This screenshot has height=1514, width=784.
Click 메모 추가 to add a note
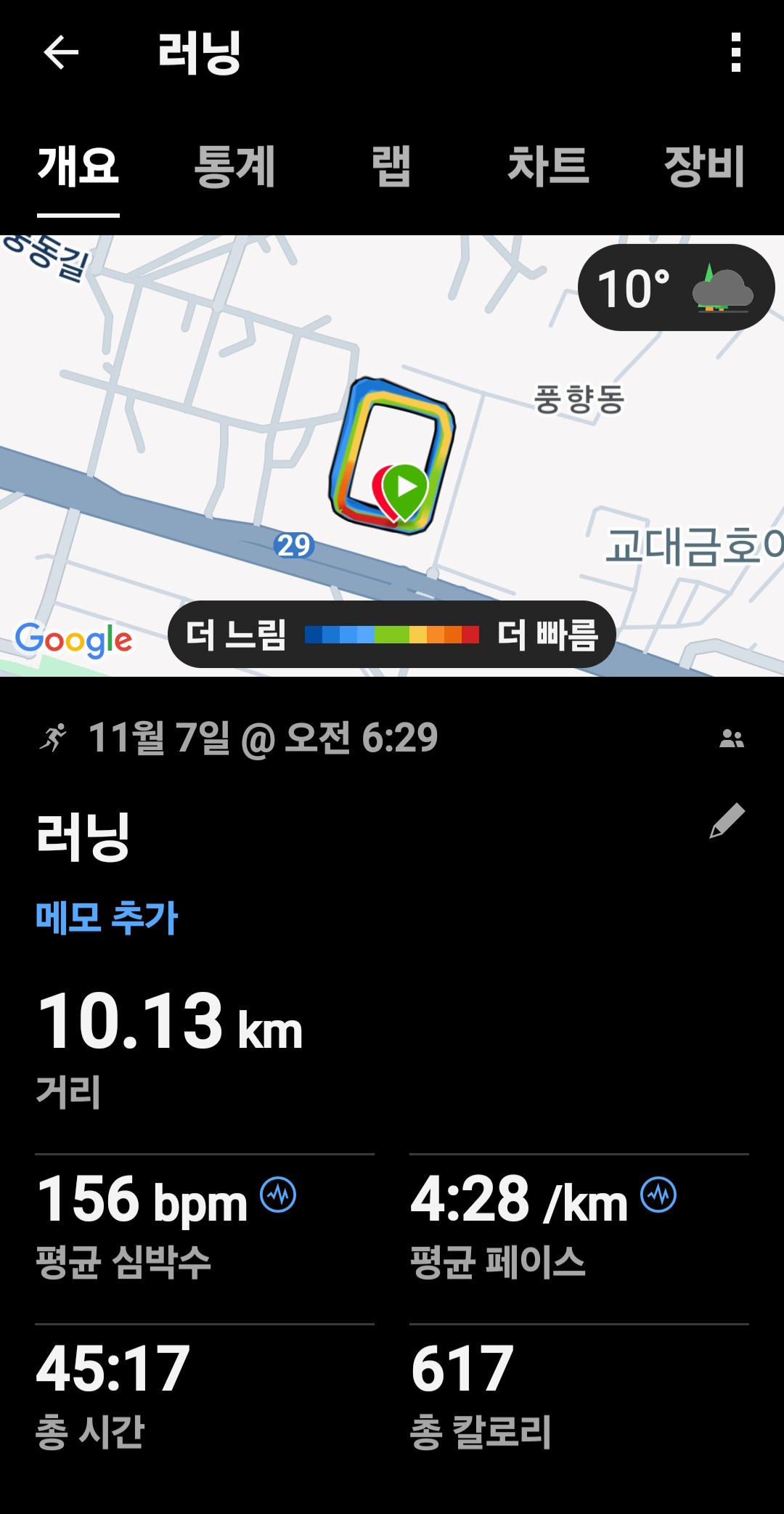click(x=106, y=918)
